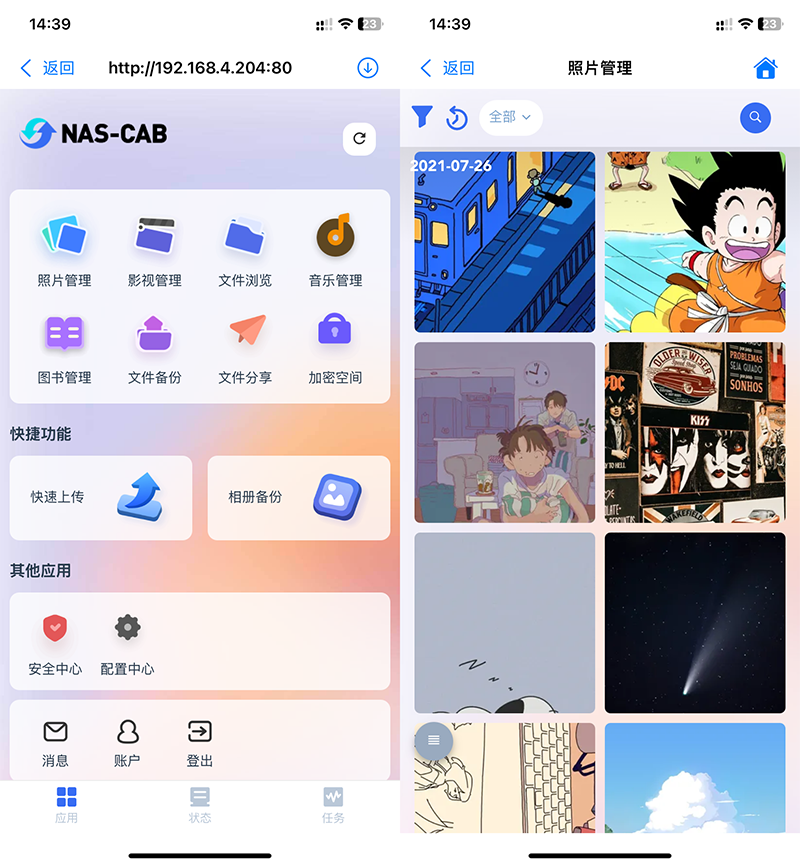
Task: Go to 配置中心 settings center
Action: (x=127, y=643)
